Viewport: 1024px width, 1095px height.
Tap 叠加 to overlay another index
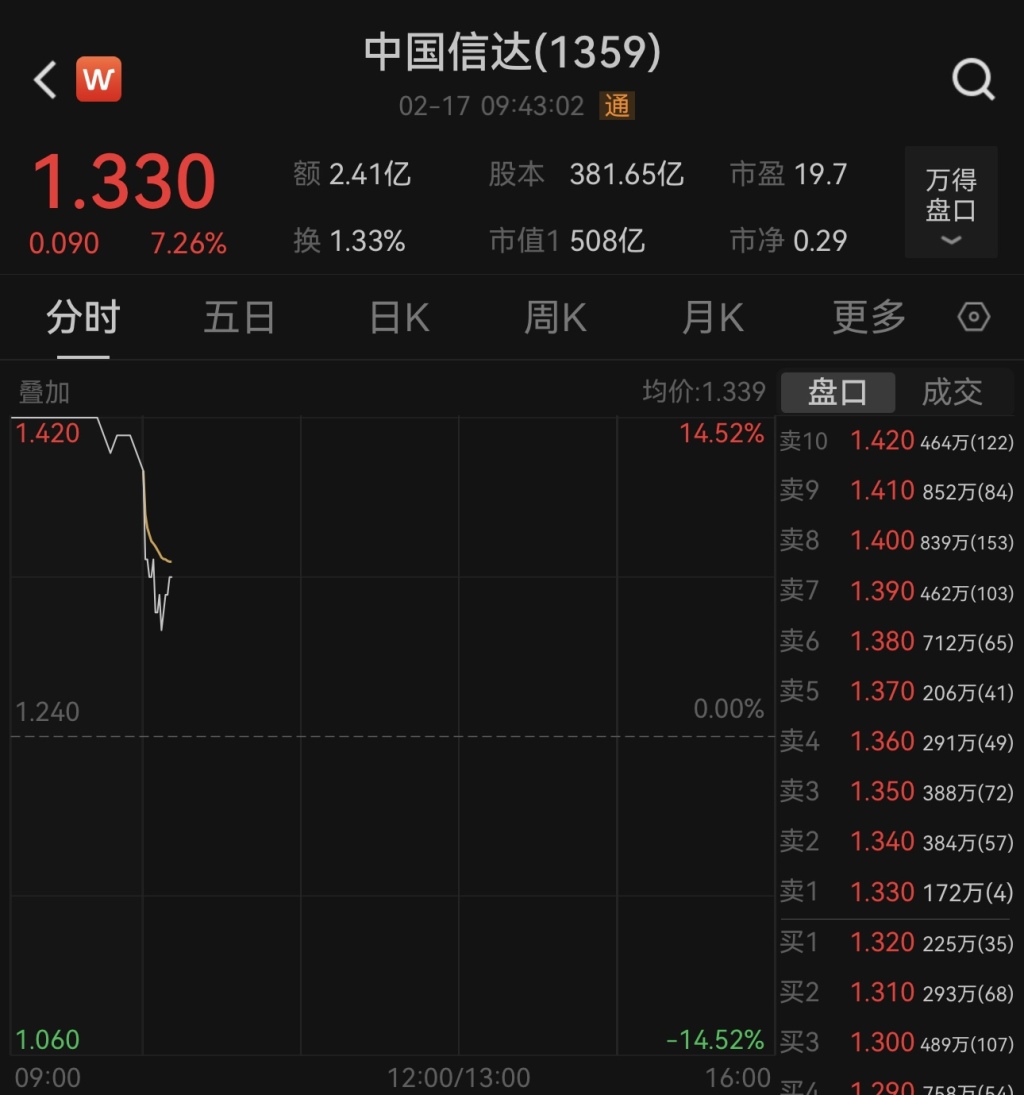[44, 393]
